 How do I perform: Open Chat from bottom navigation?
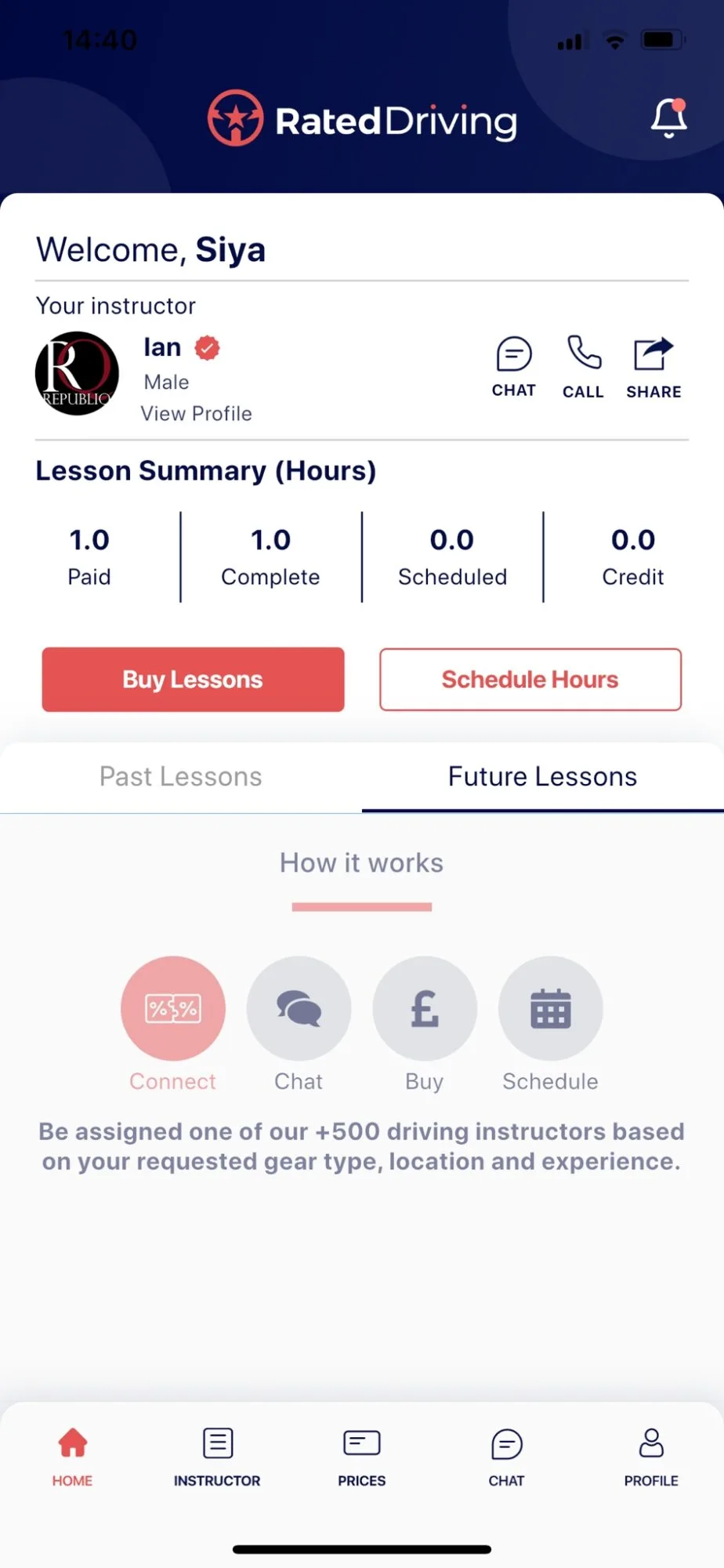coord(506,1456)
